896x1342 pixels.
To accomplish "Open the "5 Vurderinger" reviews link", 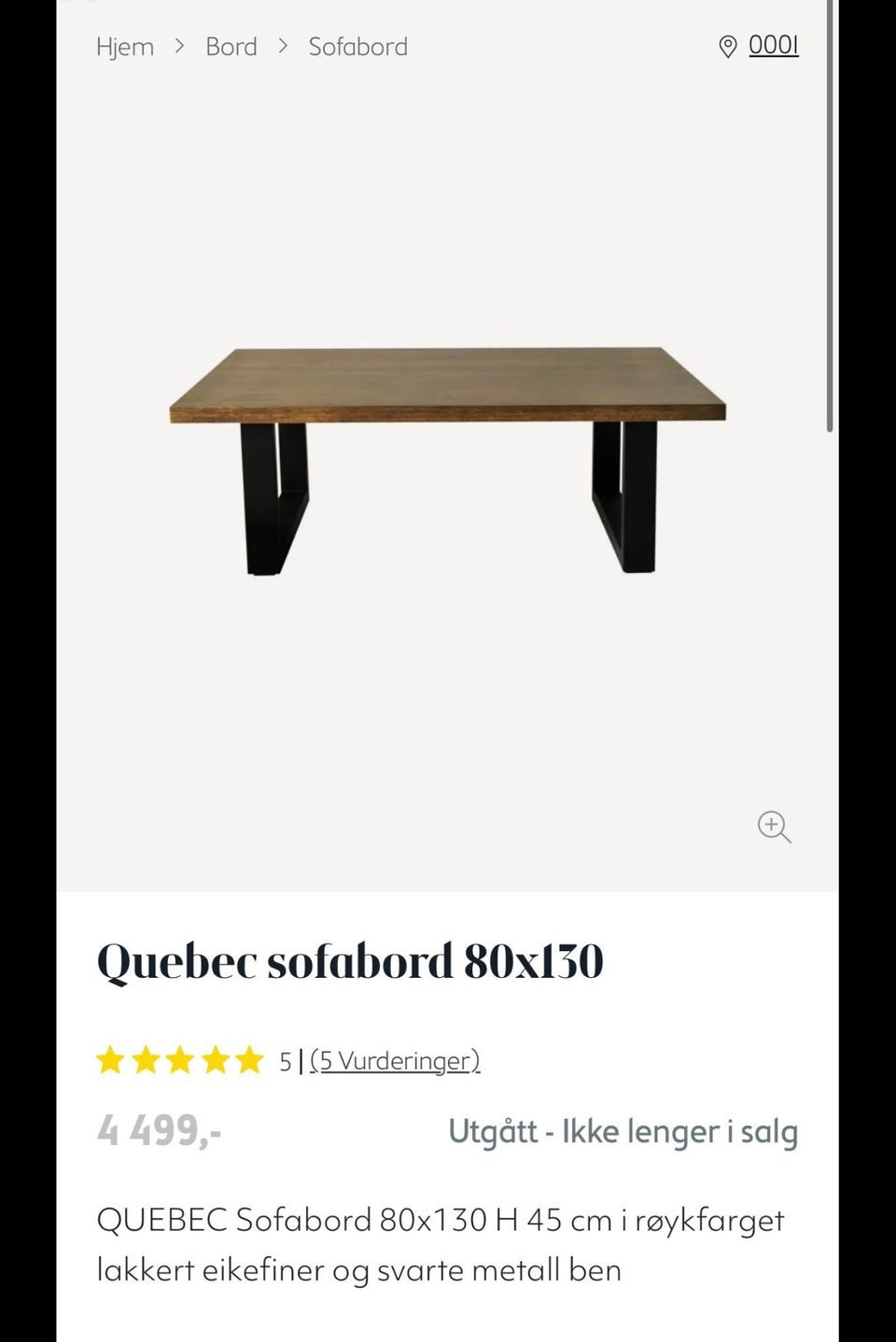I will [x=395, y=1061].
